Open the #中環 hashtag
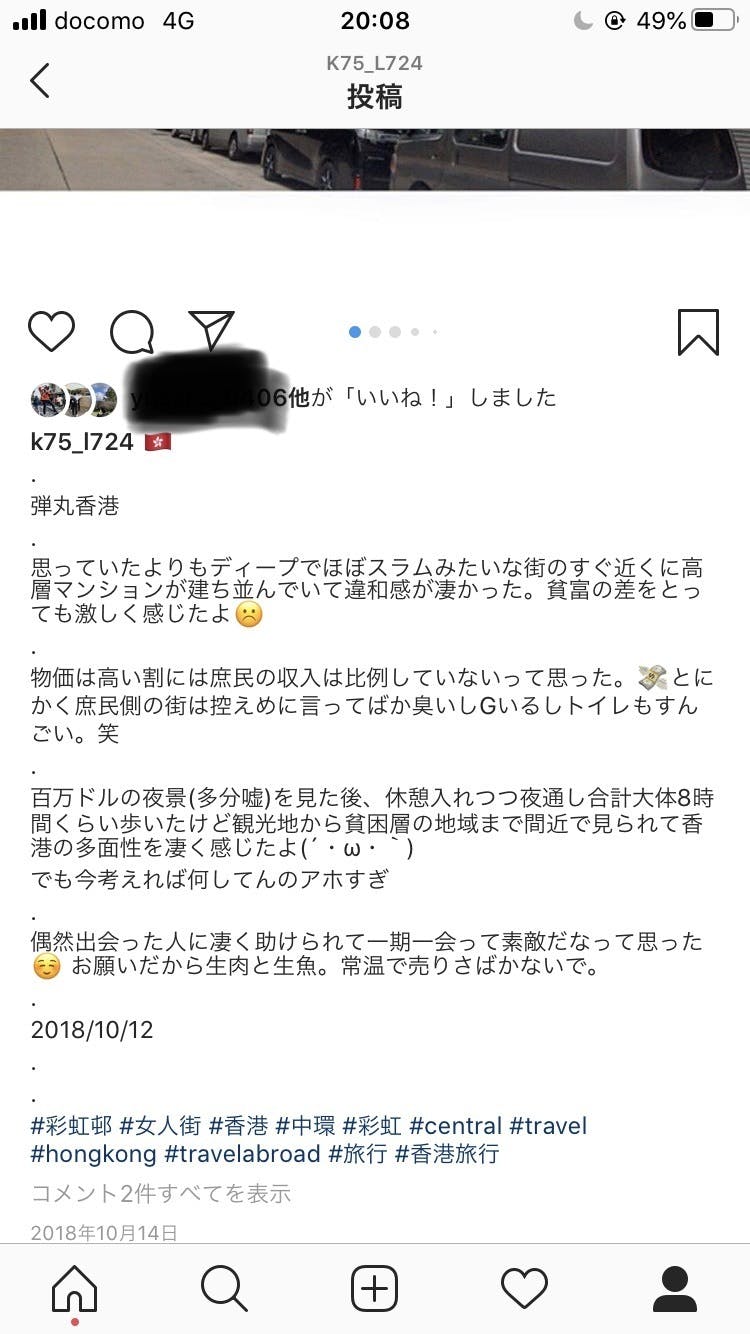Viewport: 750px width, 1334px height. (305, 1126)
